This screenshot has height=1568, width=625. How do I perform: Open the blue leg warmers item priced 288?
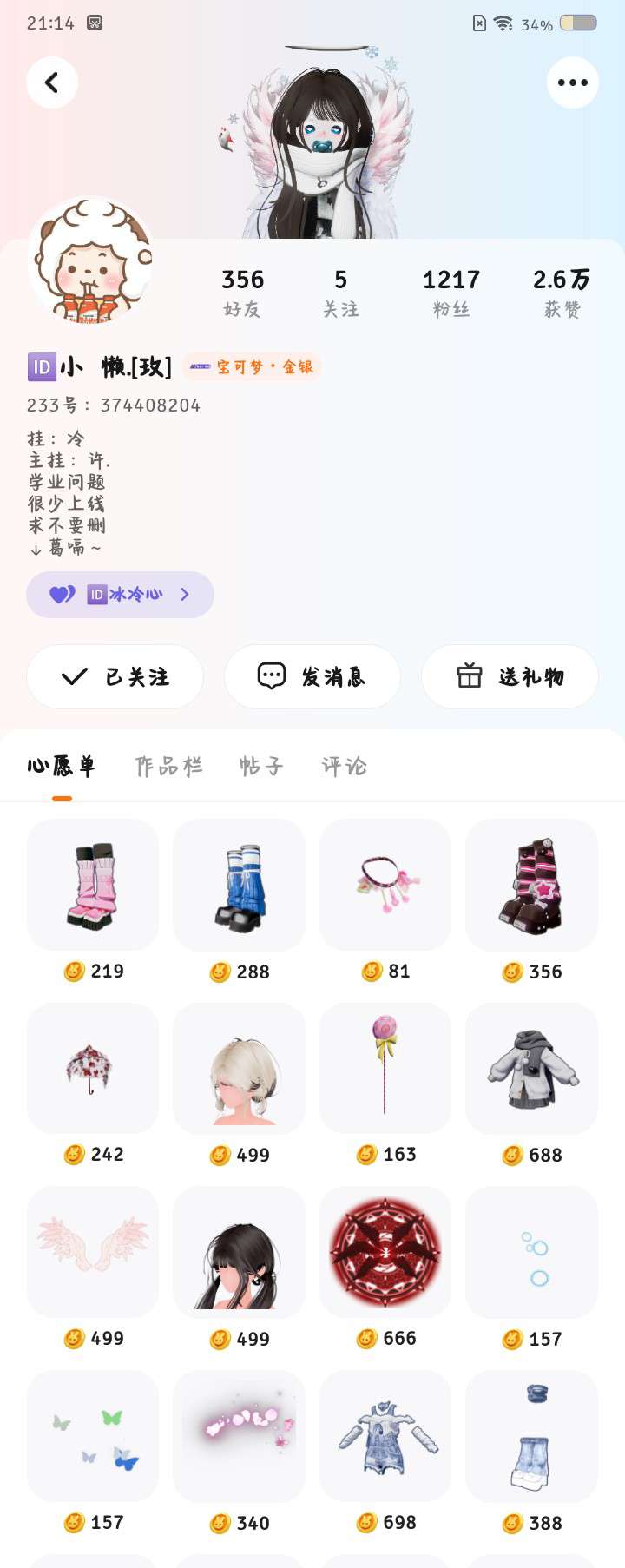point(239,885)
